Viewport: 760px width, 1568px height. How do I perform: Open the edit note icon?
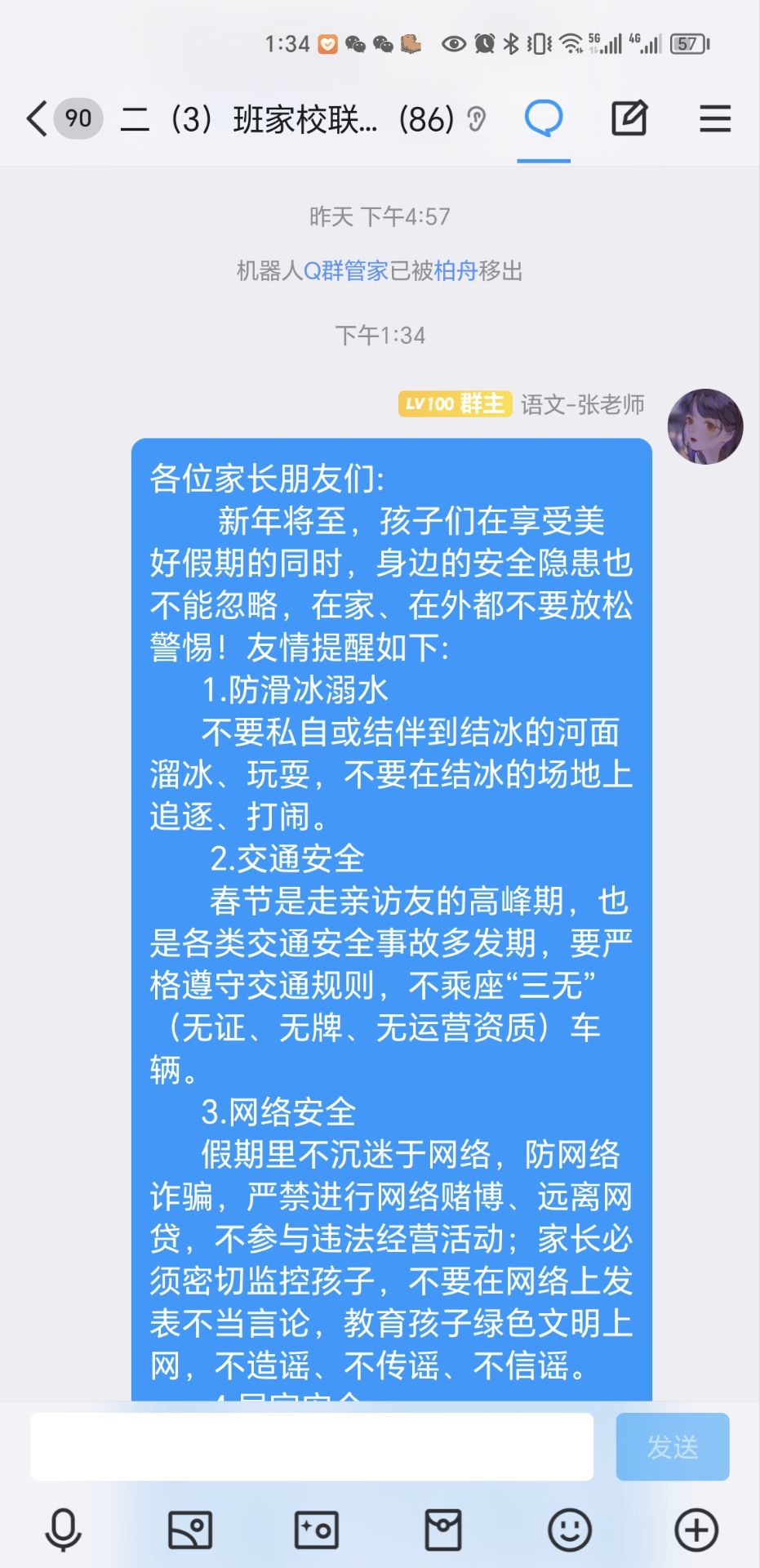pos(629,119)
